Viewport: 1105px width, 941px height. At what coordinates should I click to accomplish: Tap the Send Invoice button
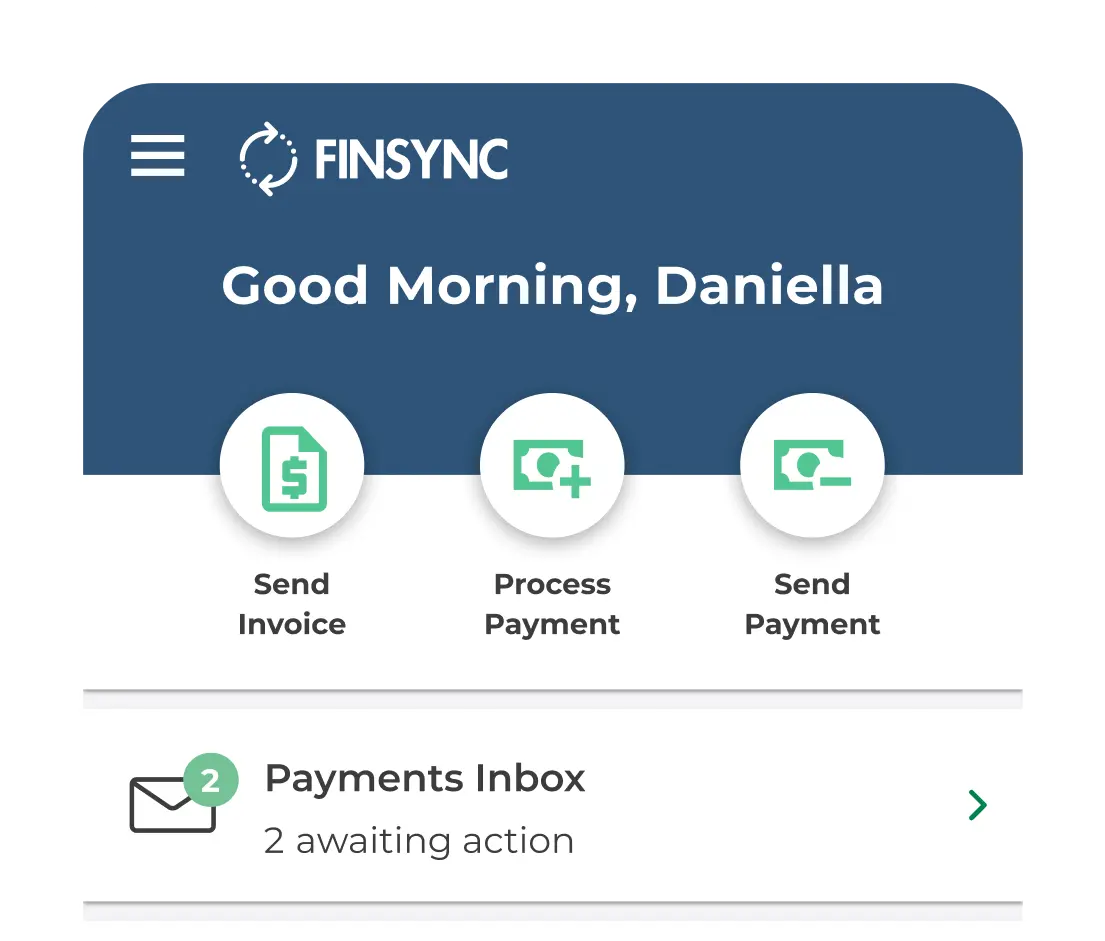[292, 467]
